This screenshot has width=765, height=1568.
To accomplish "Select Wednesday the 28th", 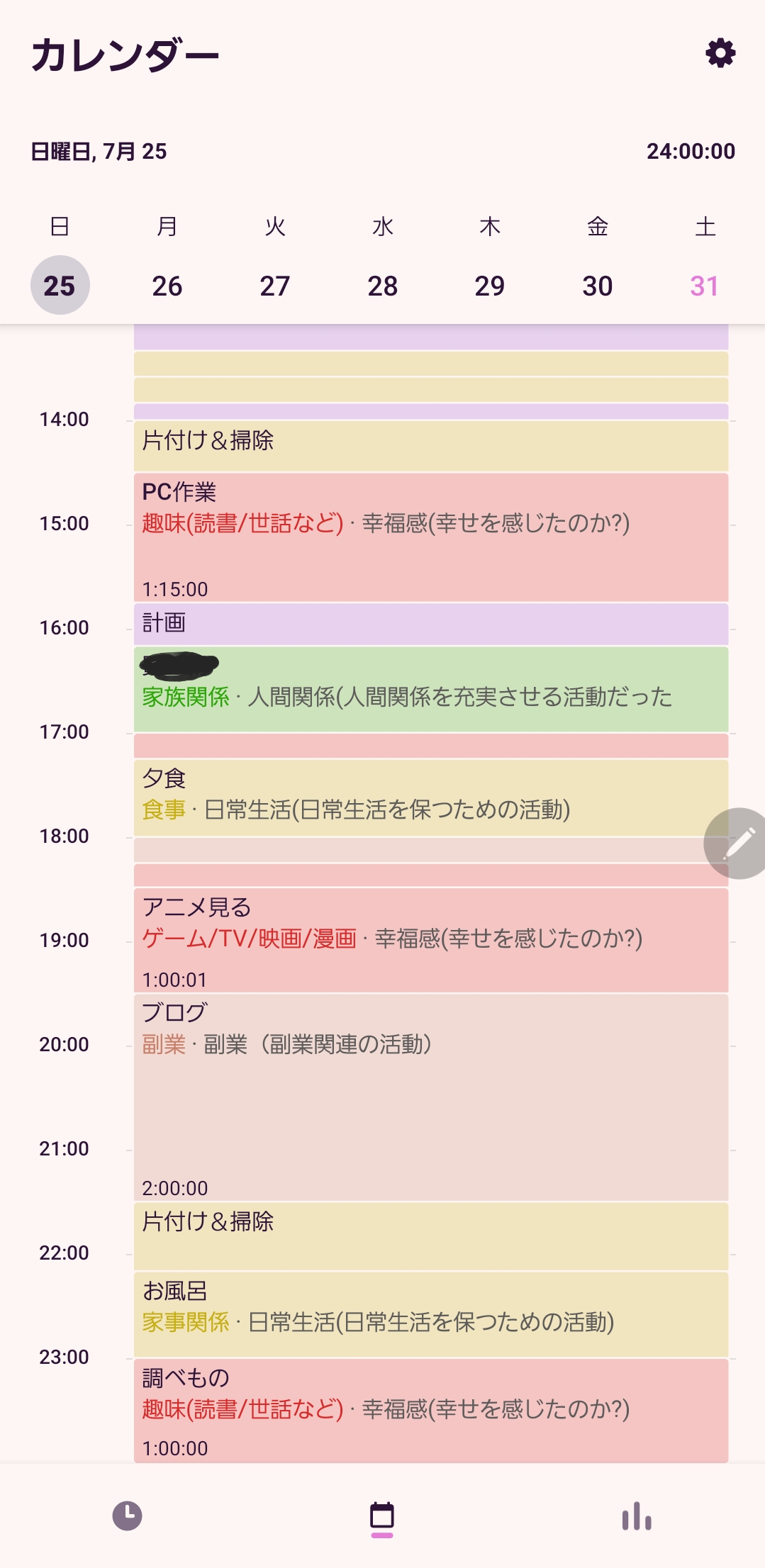I will click(383, 286).
